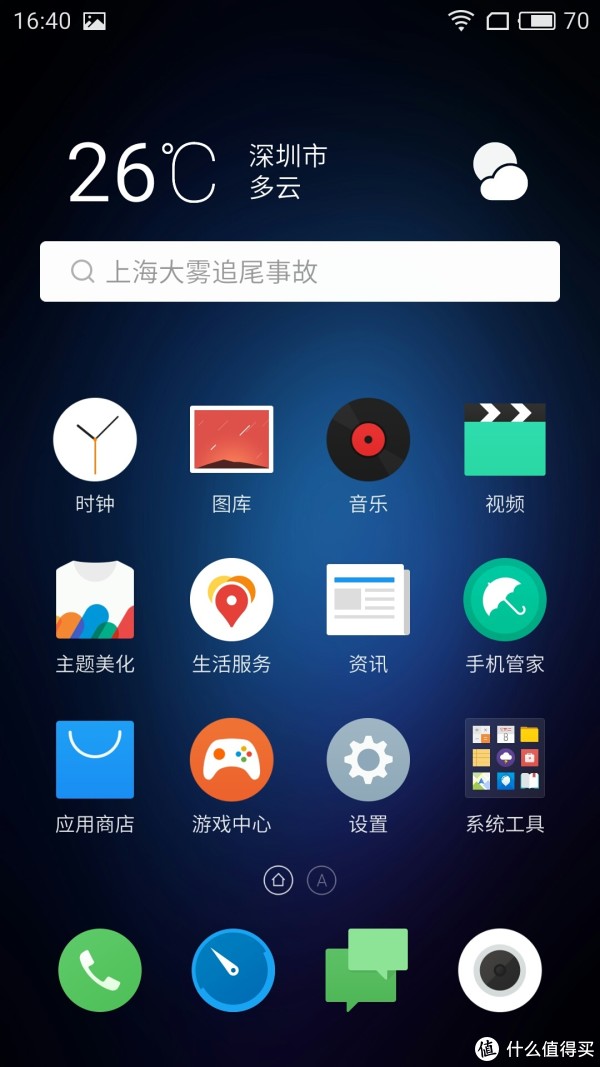The image size is (600, 1067).
Task: Launch 生活服务 life services app
Action: click(231, 600)
